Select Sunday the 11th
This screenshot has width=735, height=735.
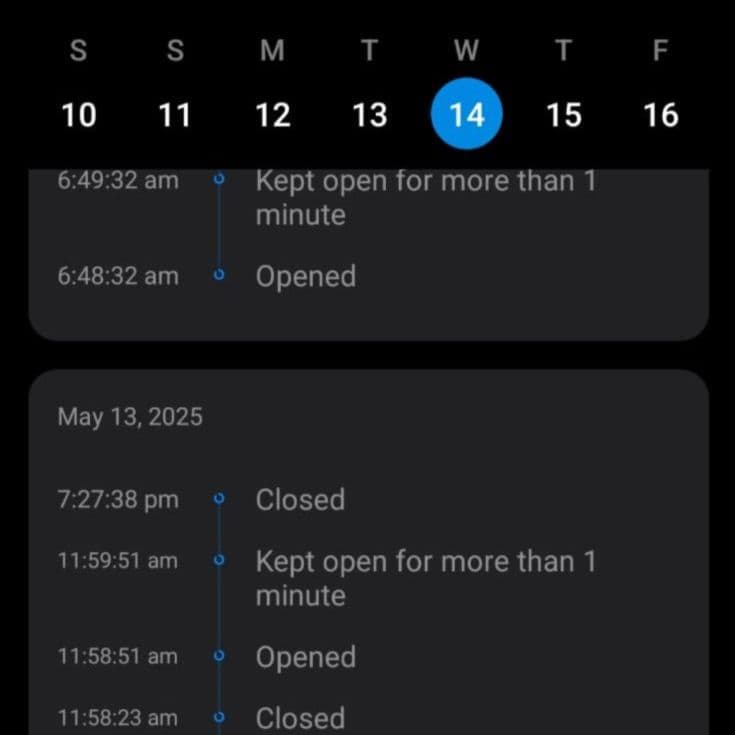[x=175, y=115]
